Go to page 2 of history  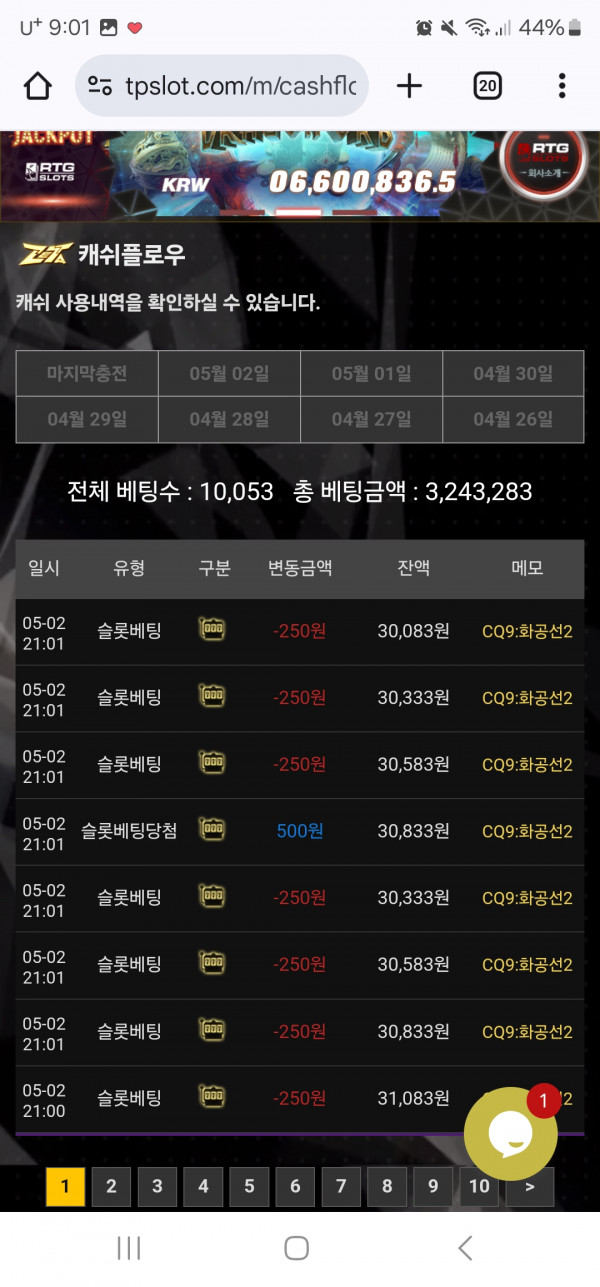click(x=111, y=1186)
